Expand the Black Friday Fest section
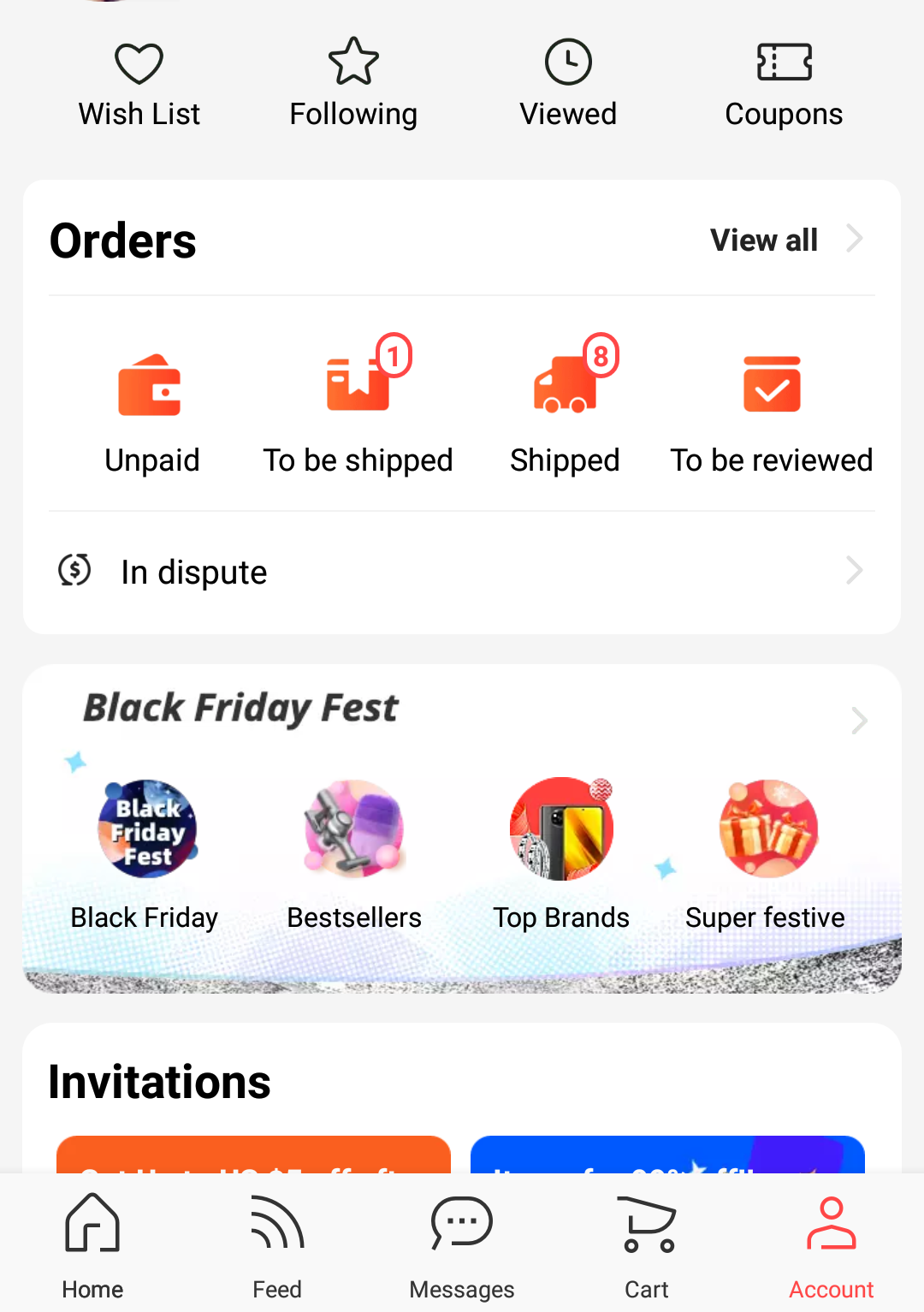924x1312 pixels. [858, 721]
